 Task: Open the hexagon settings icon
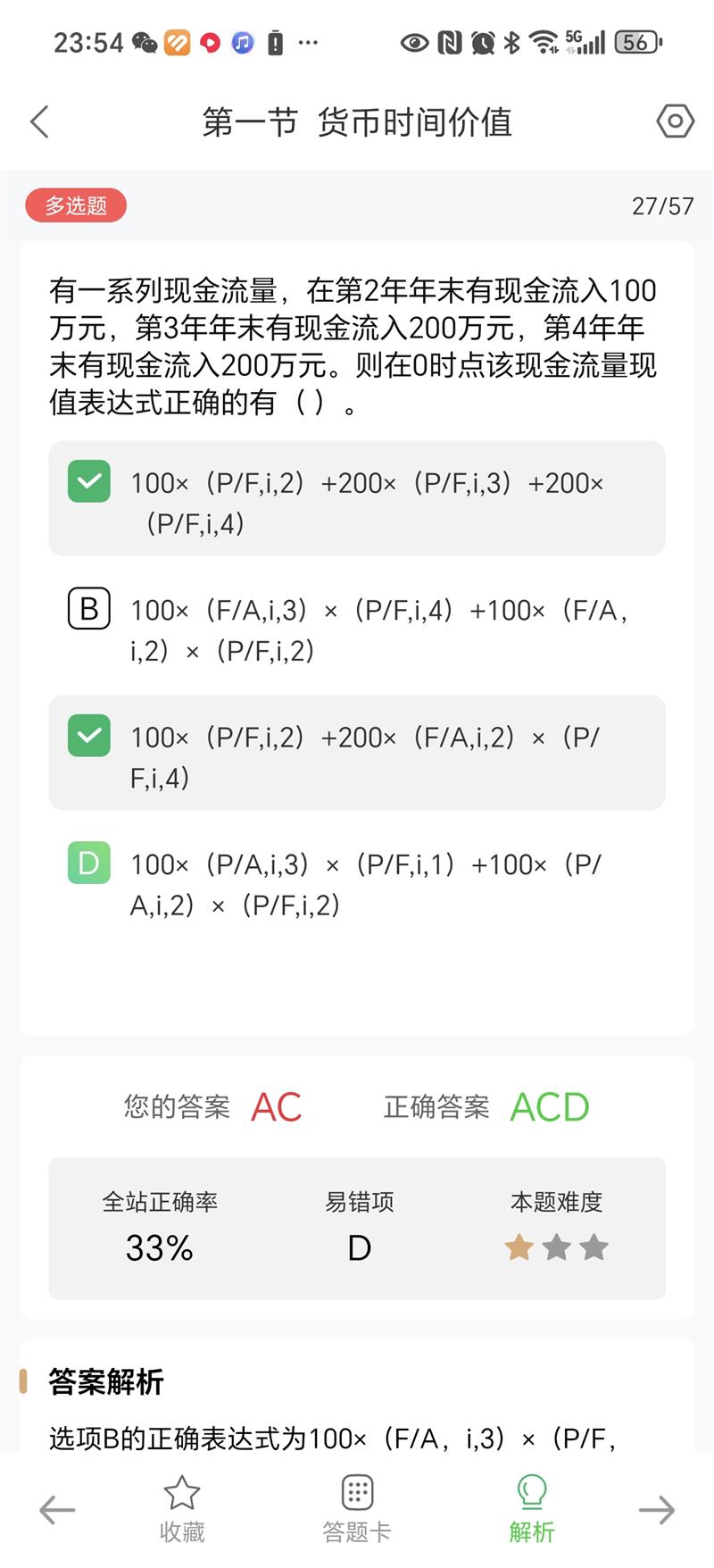point(675,121)
